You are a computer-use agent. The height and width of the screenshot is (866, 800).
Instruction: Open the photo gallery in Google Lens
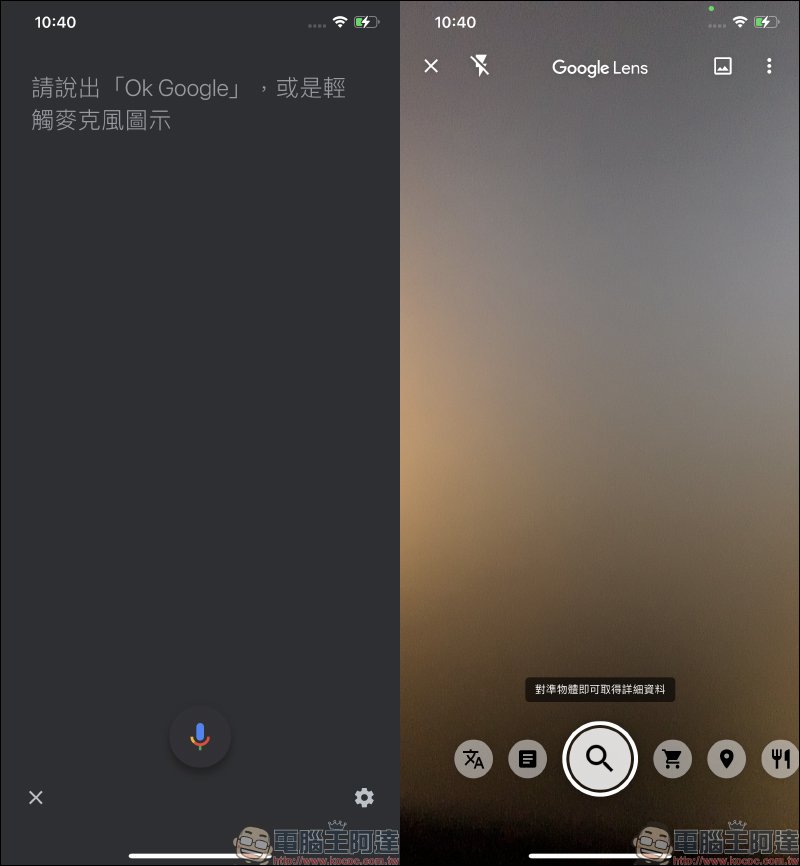click(723, 66)
